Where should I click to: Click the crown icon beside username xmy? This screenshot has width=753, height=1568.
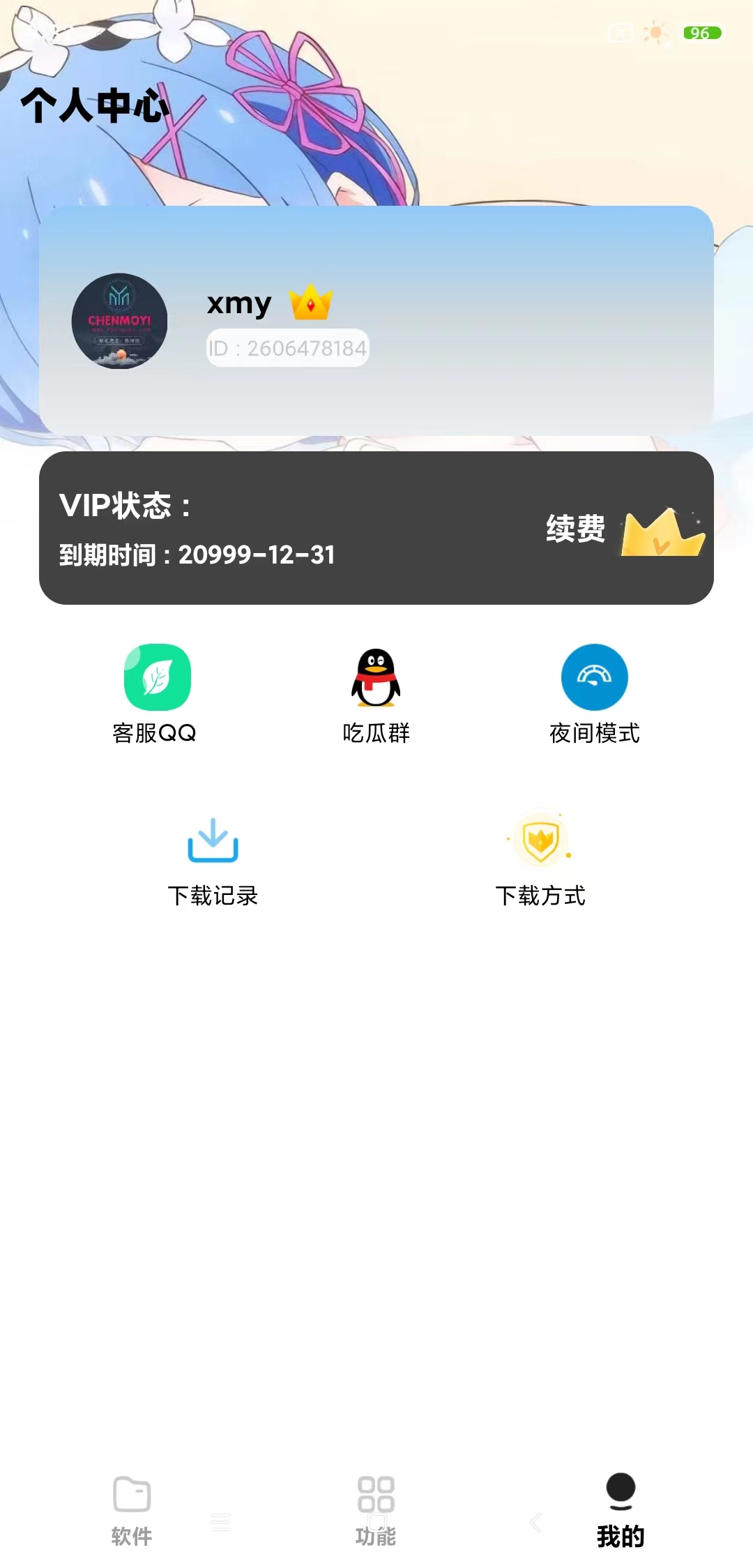coord(311,303)
